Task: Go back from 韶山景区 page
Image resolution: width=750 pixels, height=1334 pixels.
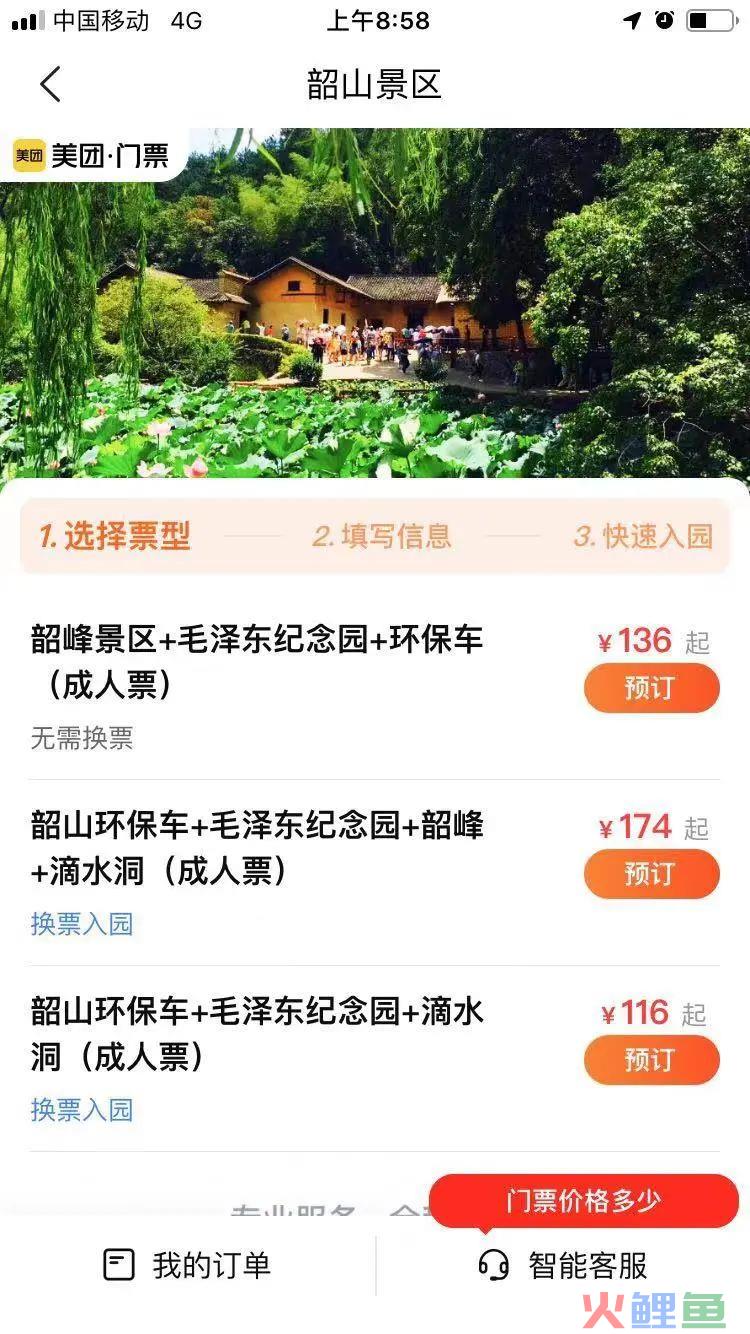Action: point(50,84)
